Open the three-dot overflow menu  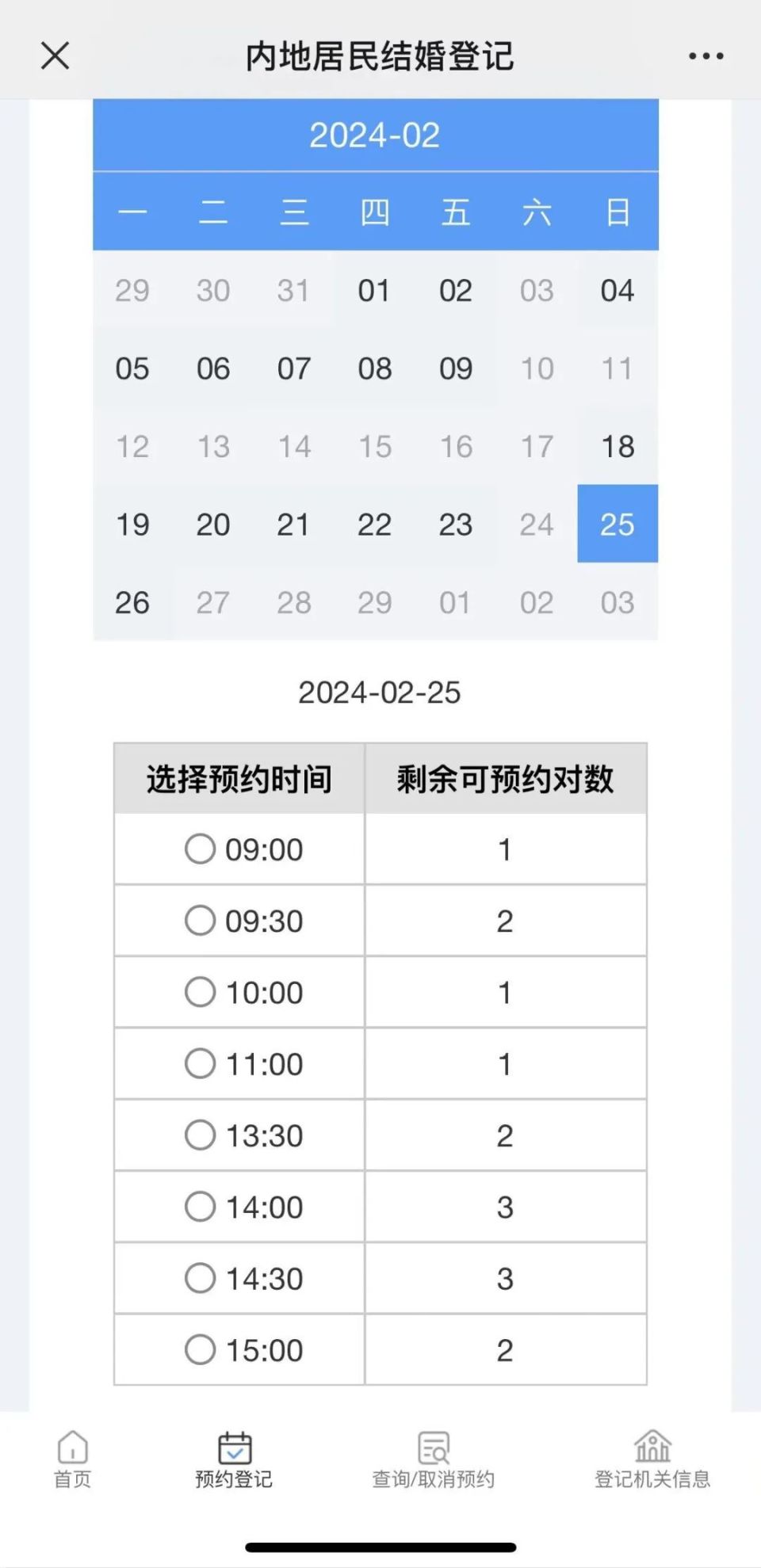706,56
